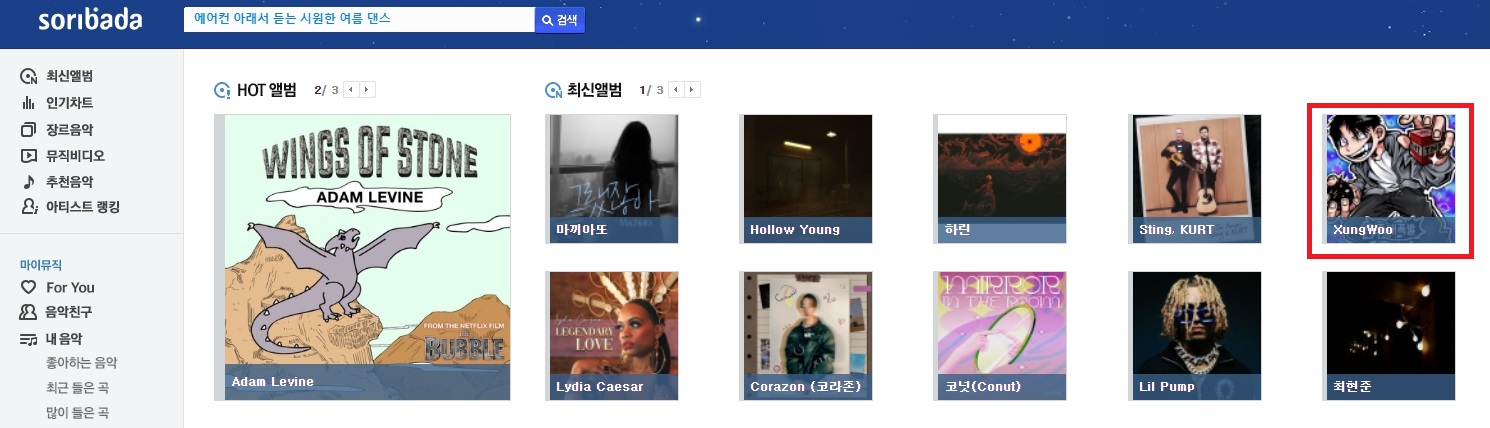This screenshot has height=428, width=1490.
Task: Open 음악친구 page
Action: (70, 312)
